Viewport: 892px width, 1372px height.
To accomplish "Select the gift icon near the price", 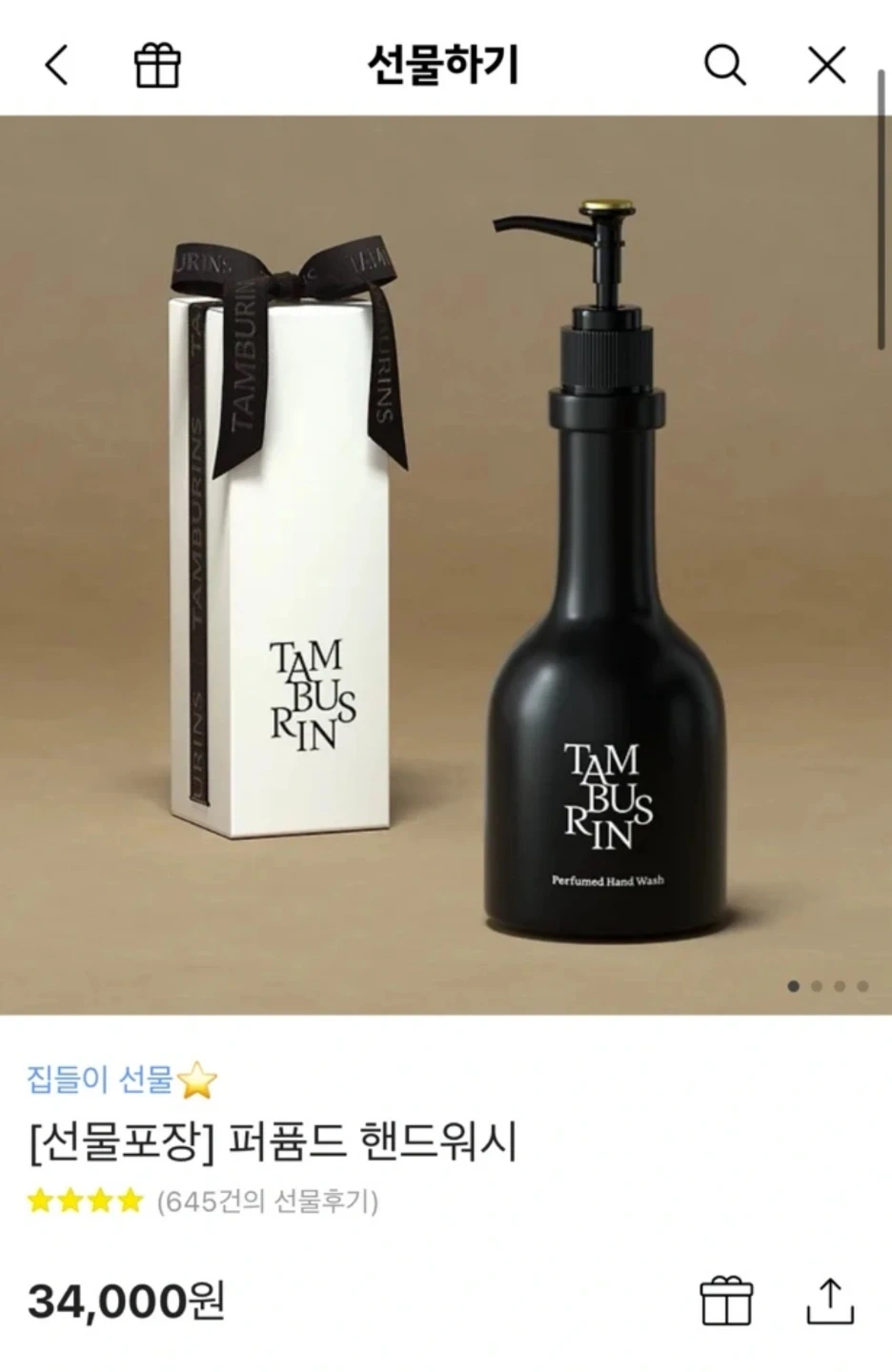I will coord(728,1298).
